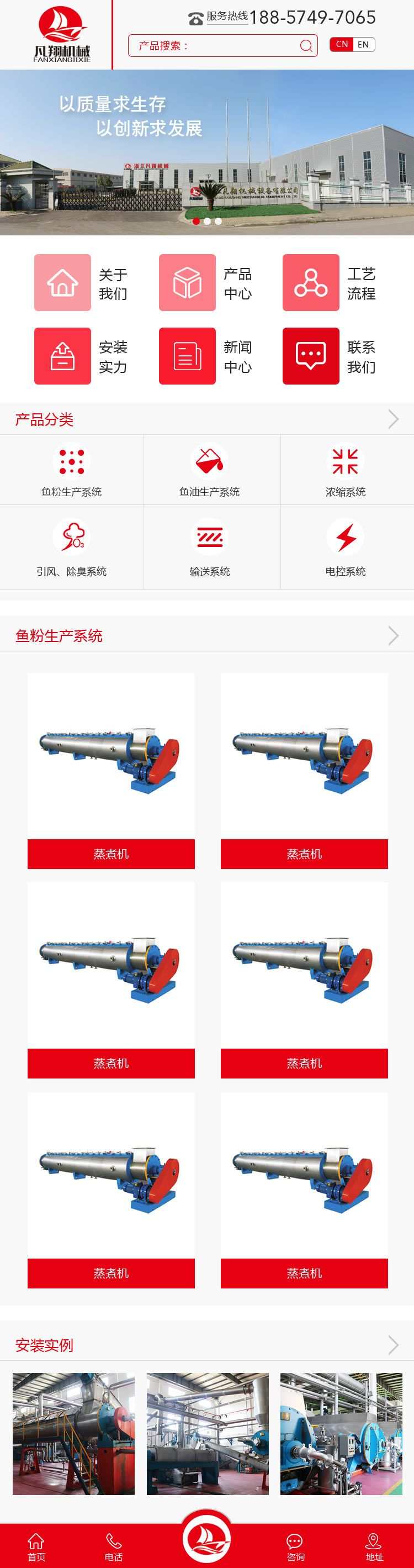Viewport: 414px width, 1568px height.
Task: Tap 电话 in bottom bar
Action: point(114,1546)
